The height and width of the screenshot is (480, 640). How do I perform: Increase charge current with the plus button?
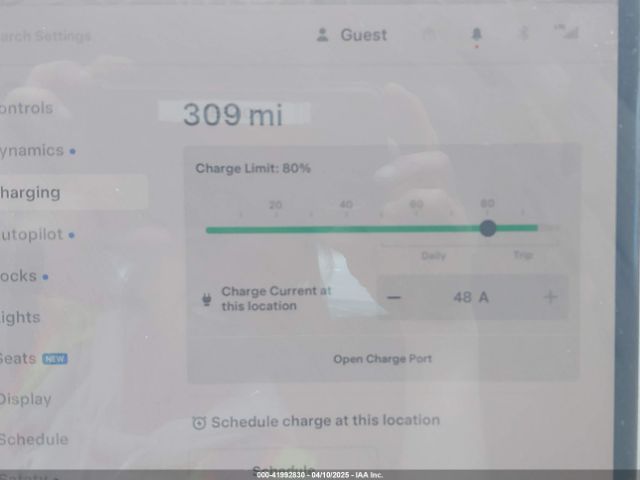pyautogui.click(x=550, y=297)
